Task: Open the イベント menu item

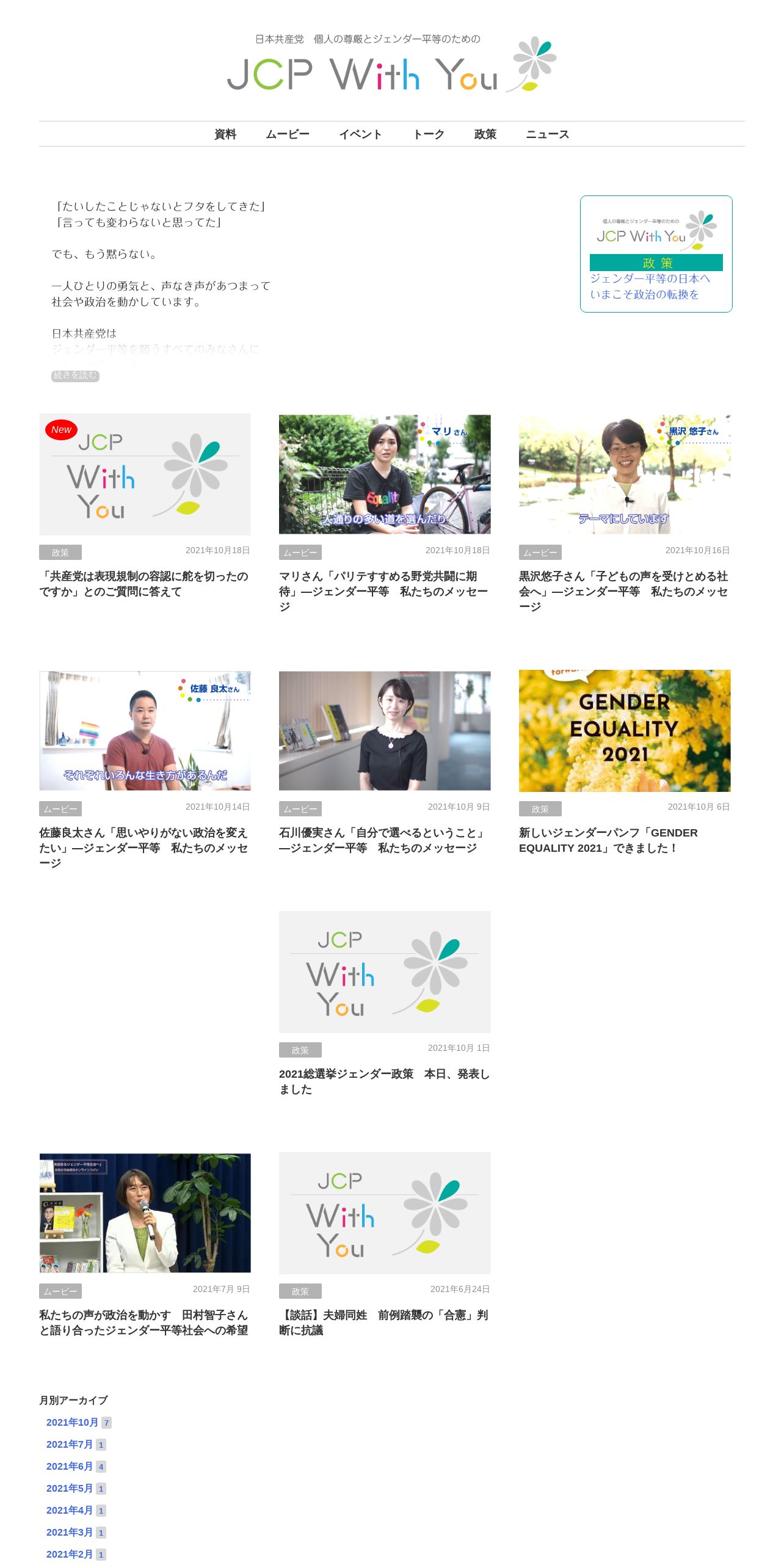Action: click(360, 134)
